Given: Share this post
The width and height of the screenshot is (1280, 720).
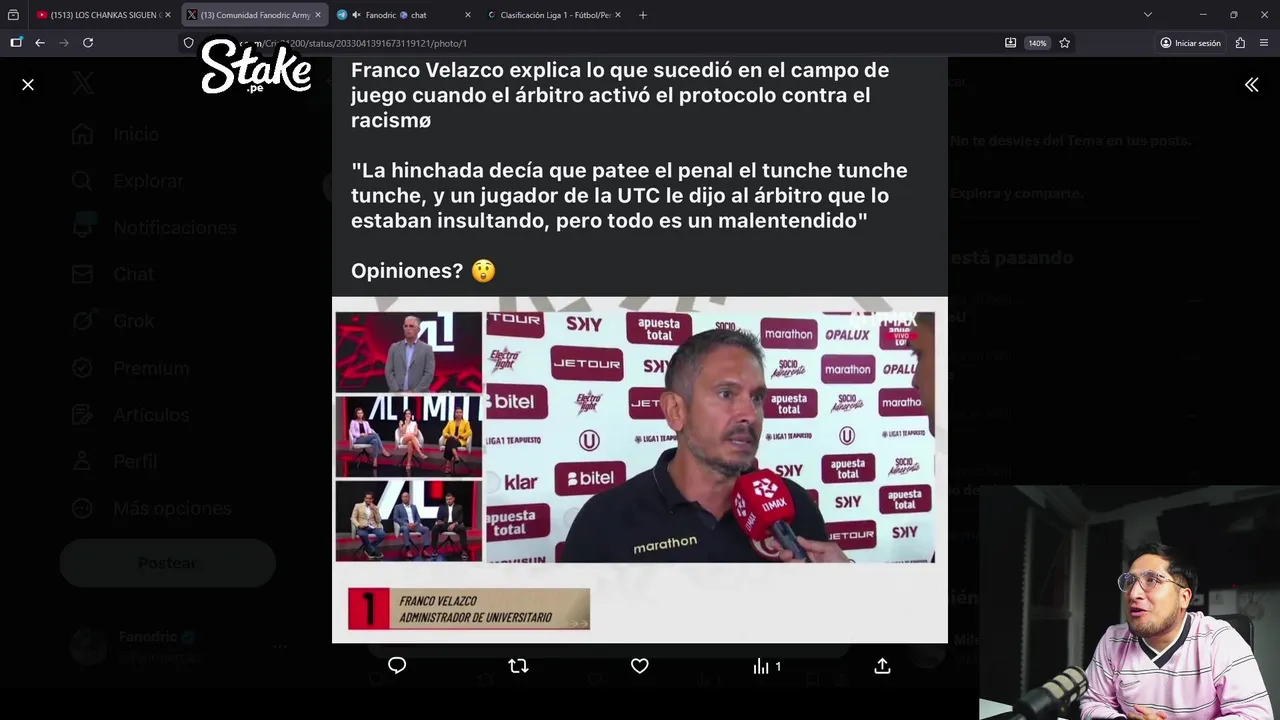Looking at the screenshot, I should (882, 666).
